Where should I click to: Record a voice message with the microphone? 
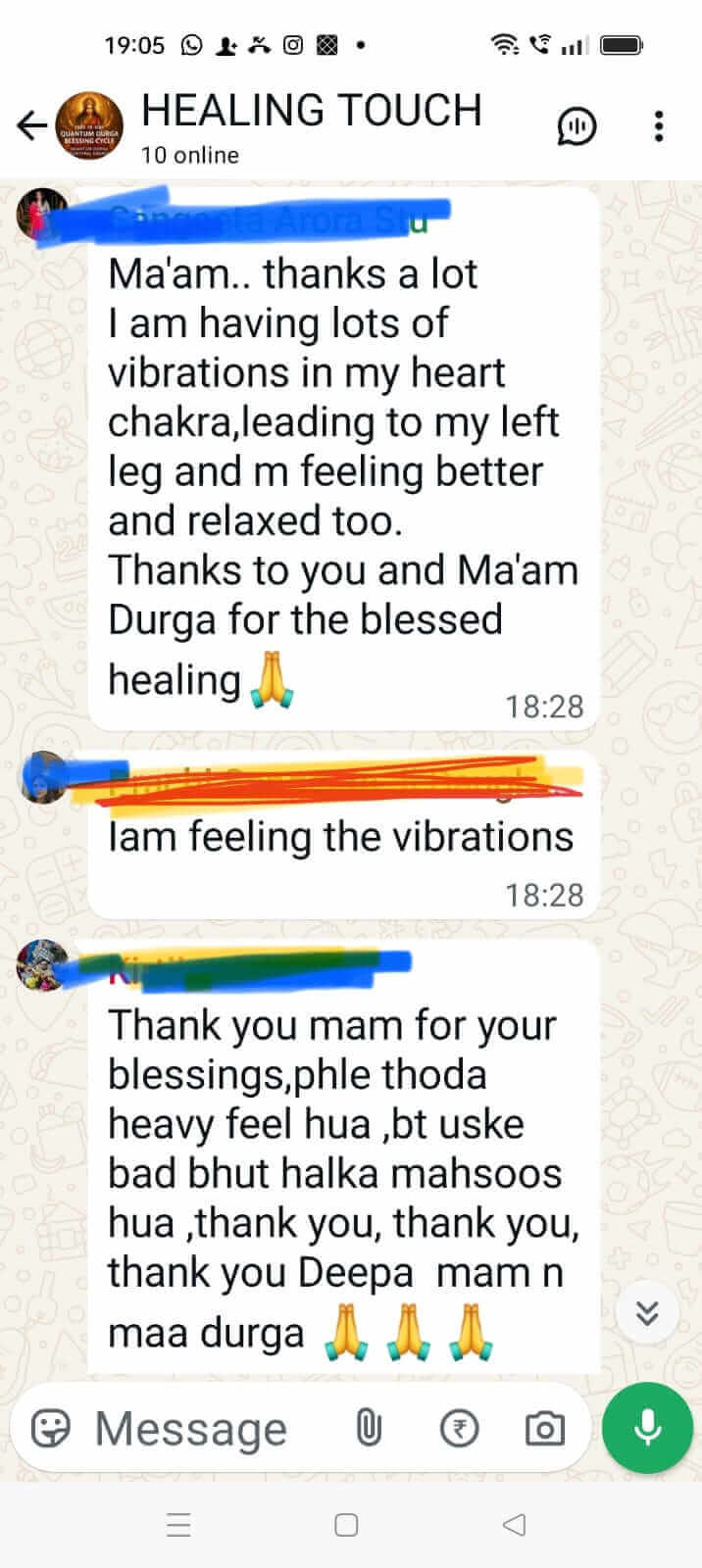(647, 1429)
